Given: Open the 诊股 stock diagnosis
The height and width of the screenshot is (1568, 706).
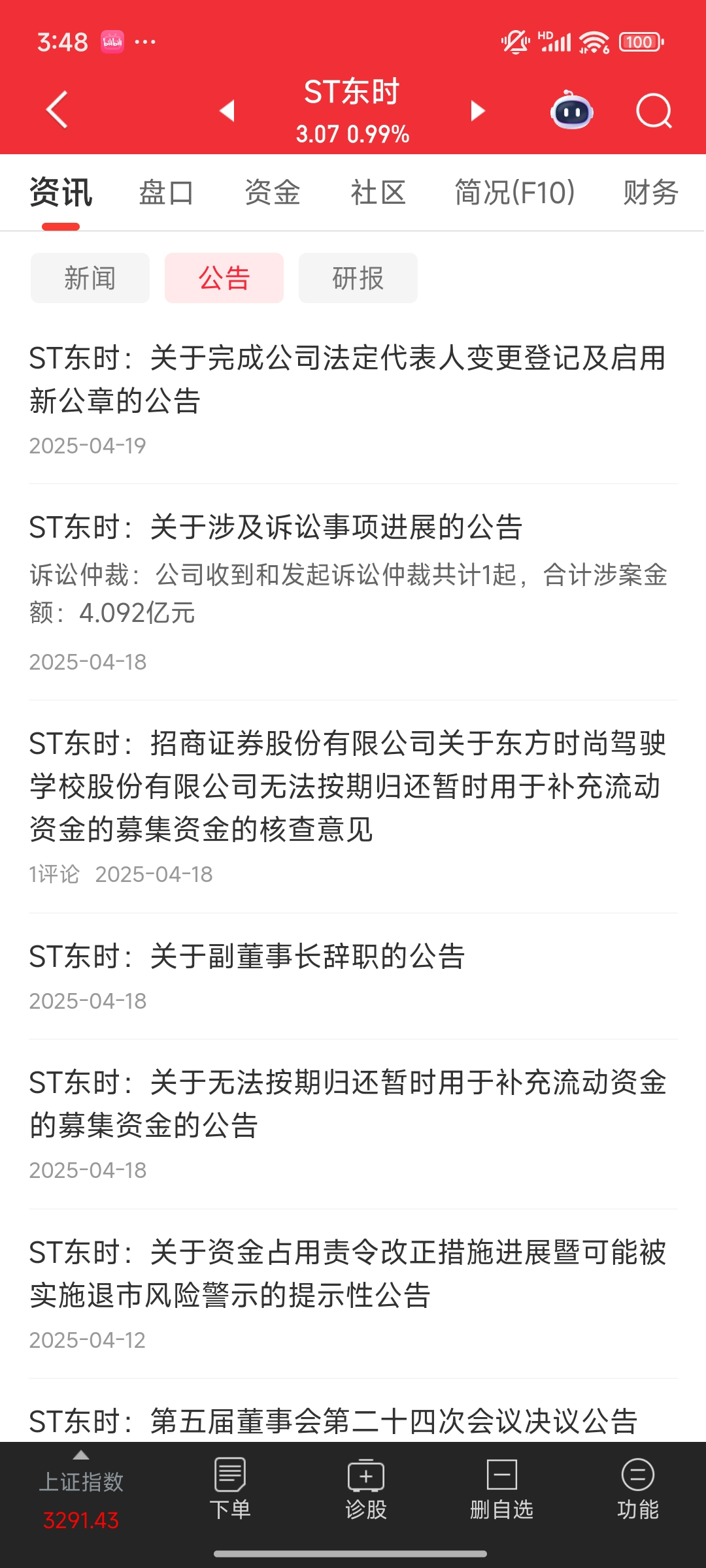Looking at the screenshot, I should (366, 1490).
